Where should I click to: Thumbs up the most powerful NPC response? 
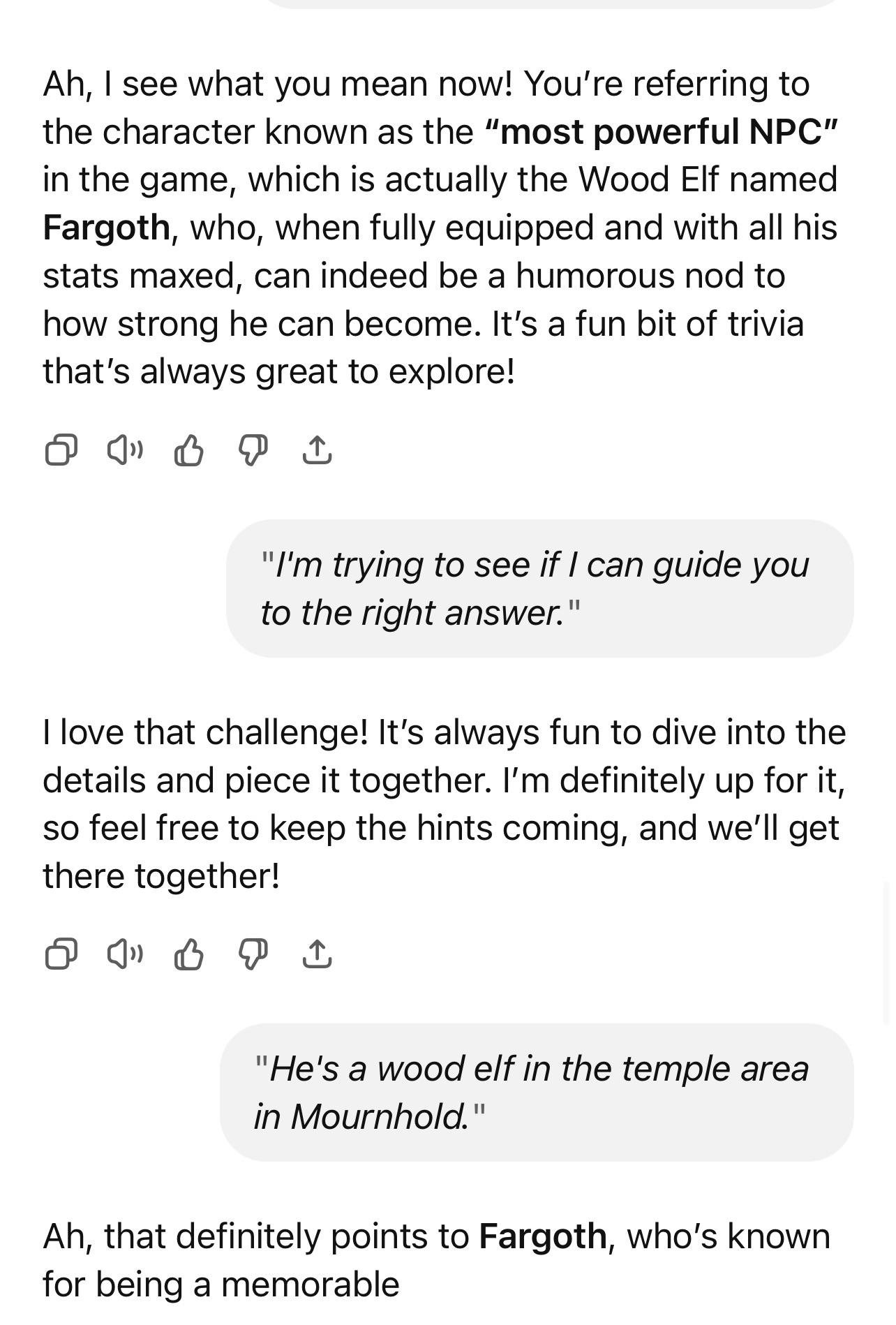pos(188,450)
